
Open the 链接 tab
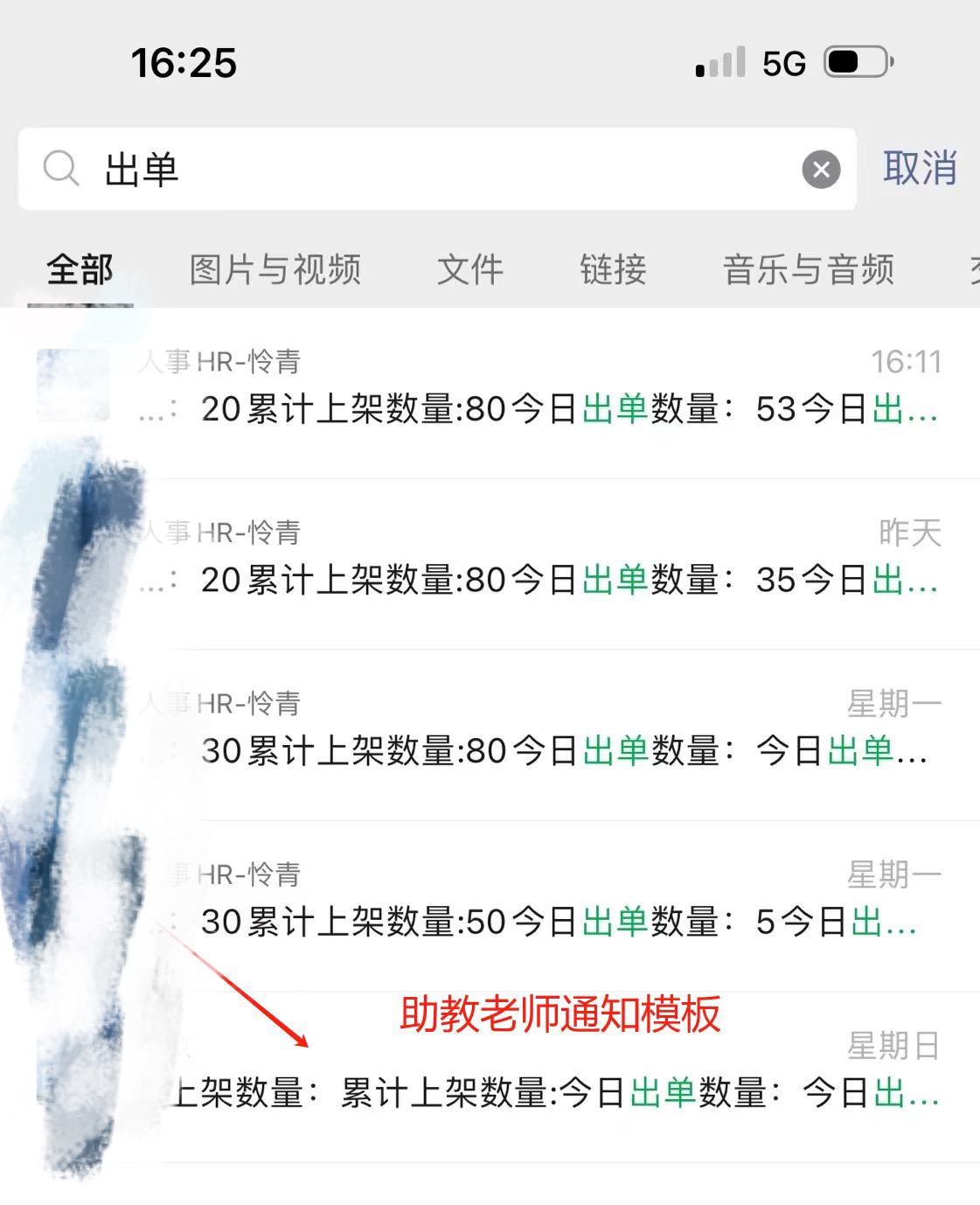612,270
